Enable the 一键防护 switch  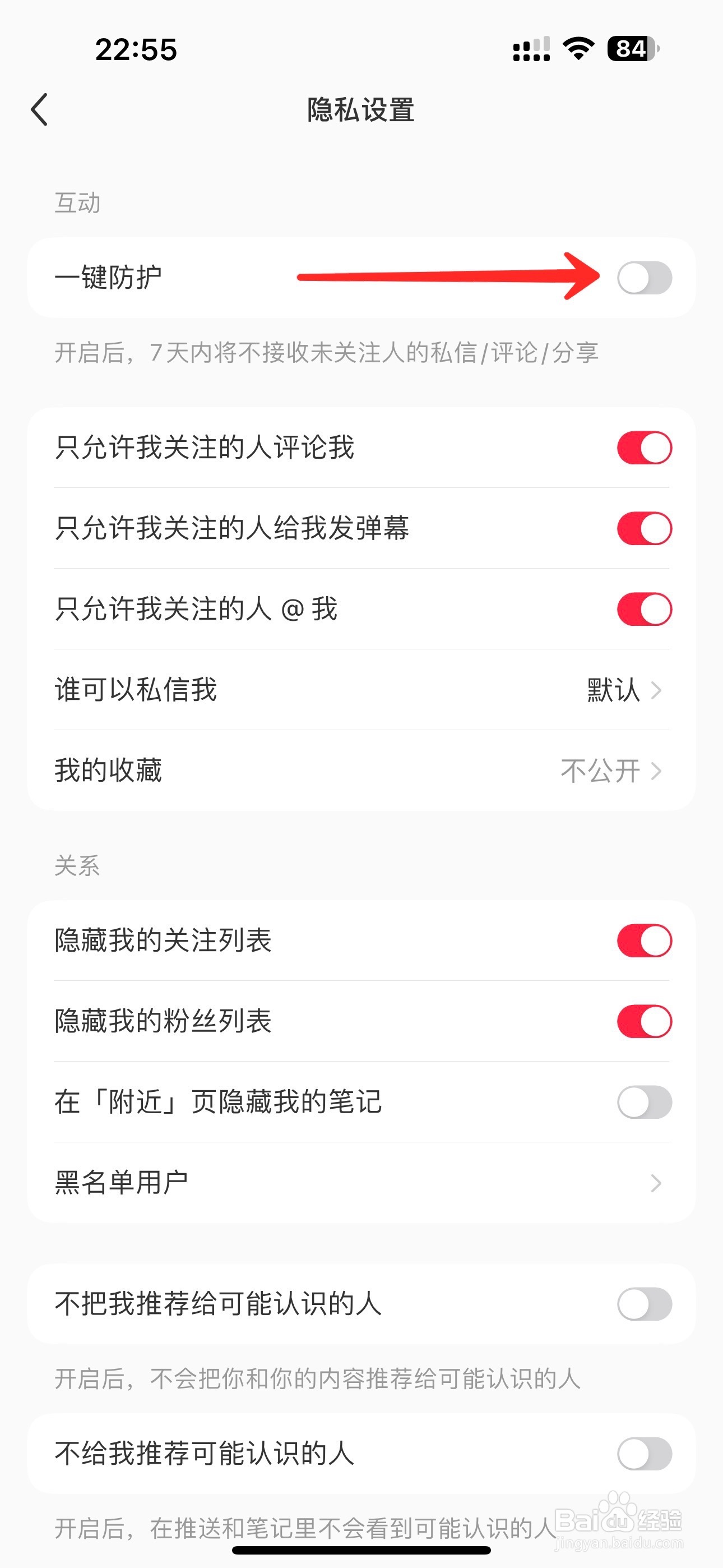(x=644, y=278)
